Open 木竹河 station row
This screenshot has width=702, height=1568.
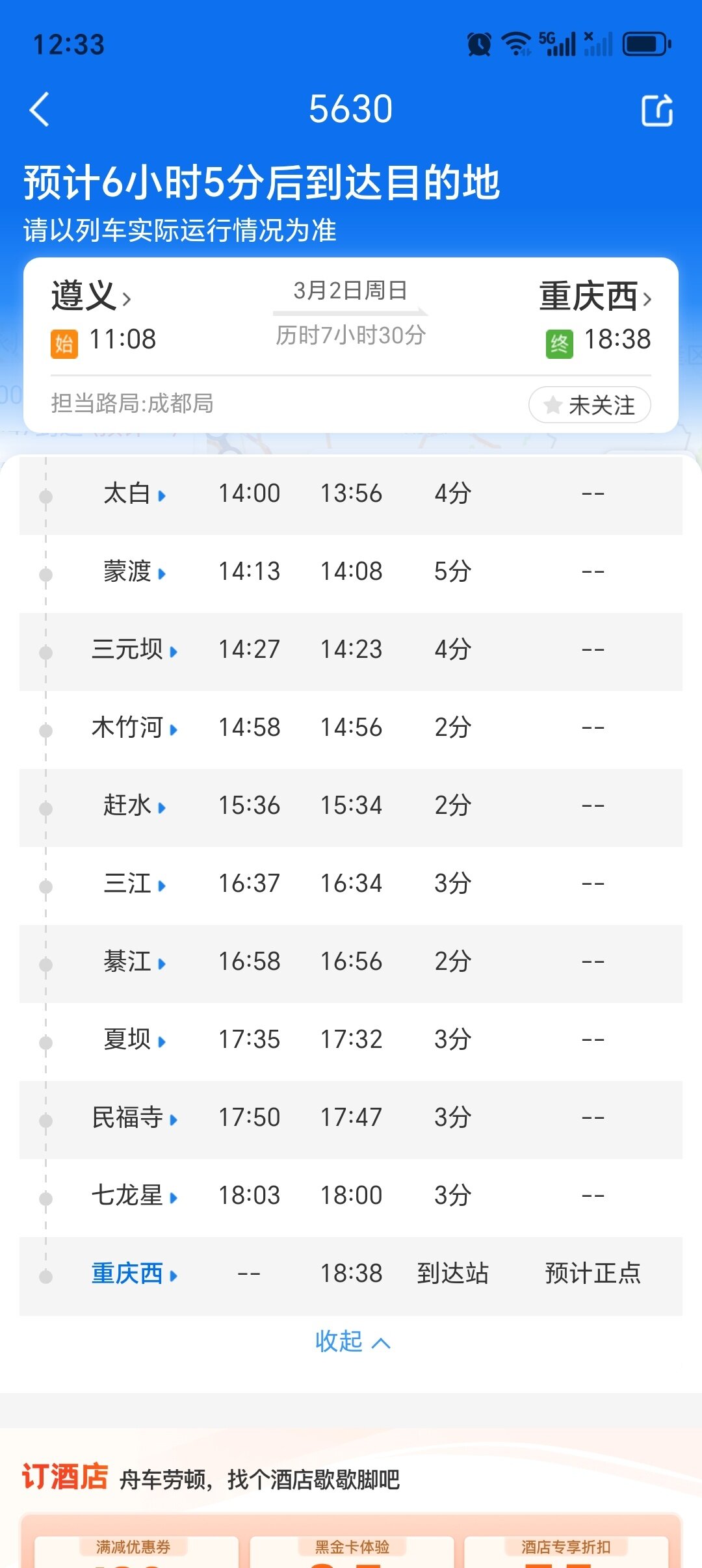[134, 728]
